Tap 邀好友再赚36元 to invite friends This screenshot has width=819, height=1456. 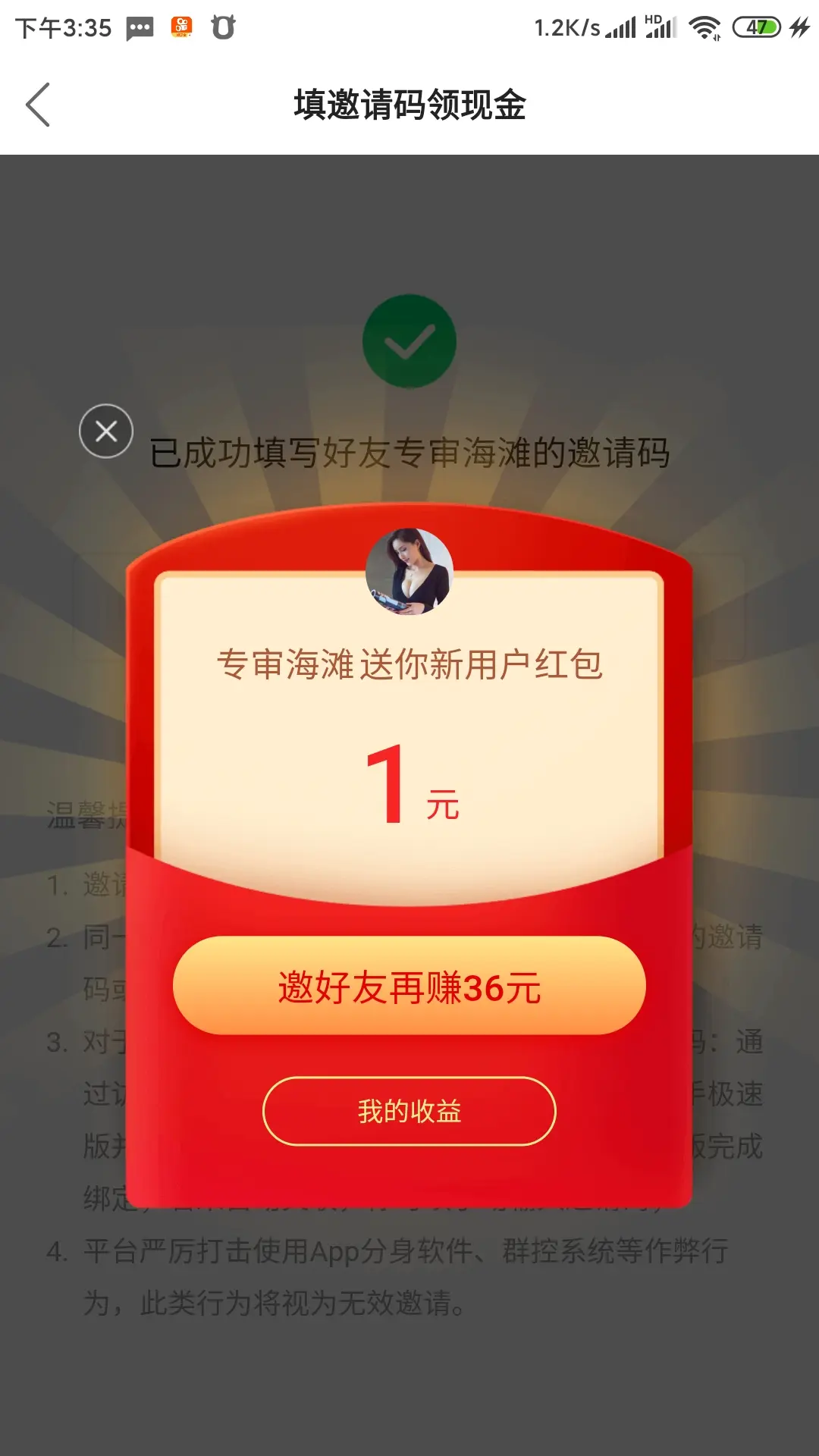409,987
